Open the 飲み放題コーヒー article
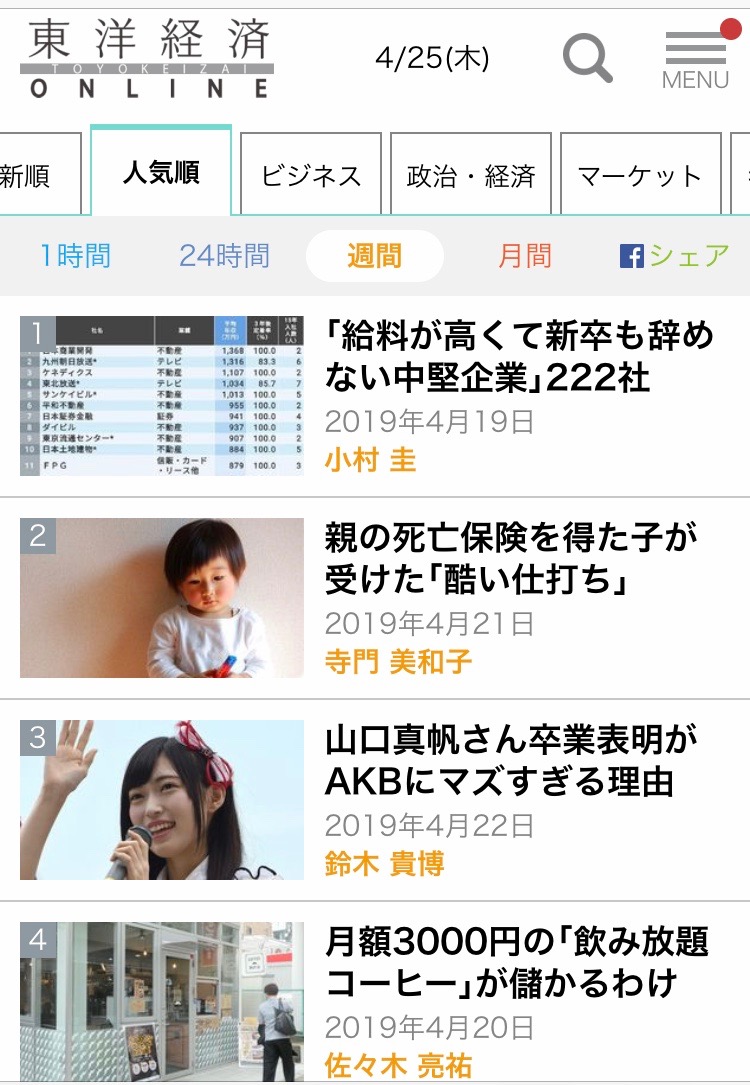Viewport: 750px width, 1085px height. [x=517, y=962]
